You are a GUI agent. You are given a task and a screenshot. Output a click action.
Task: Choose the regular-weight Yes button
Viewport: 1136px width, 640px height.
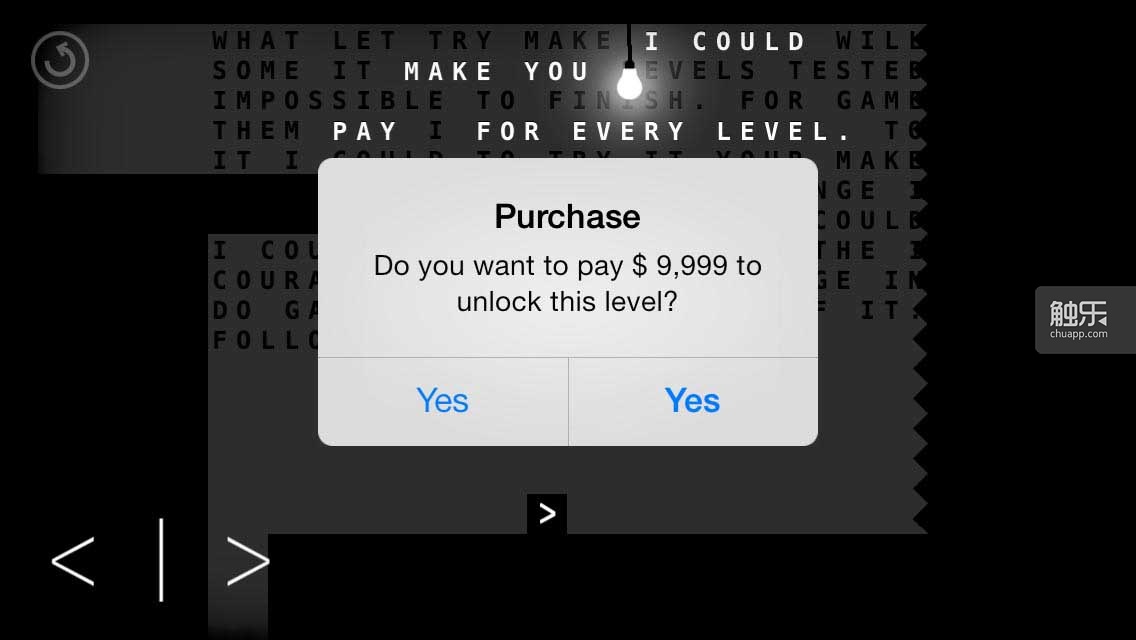pyautogui.click(x=442, y=401)
